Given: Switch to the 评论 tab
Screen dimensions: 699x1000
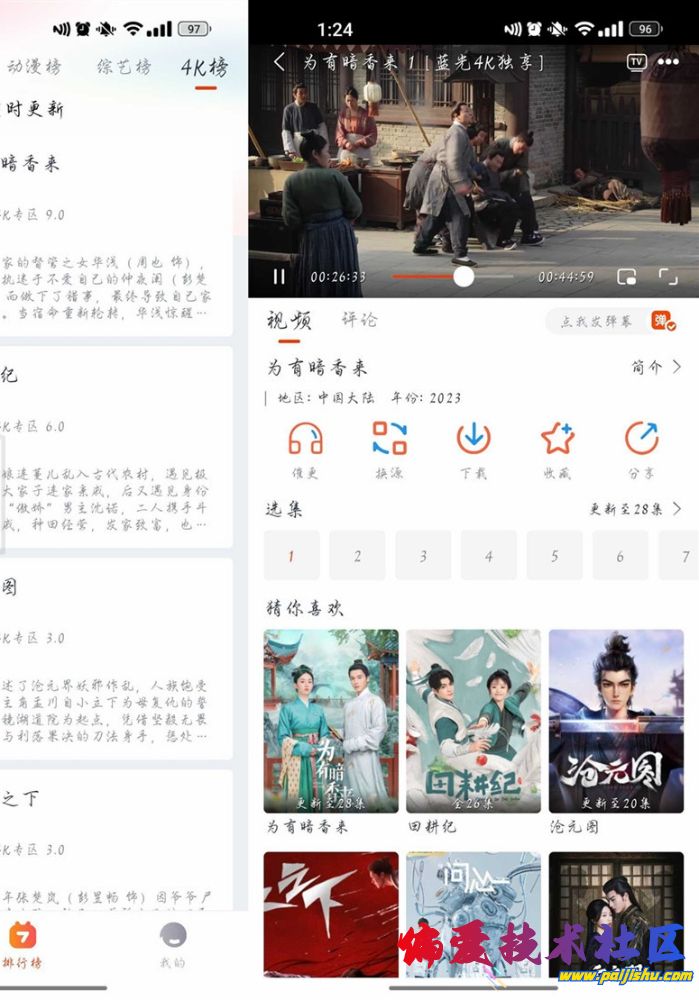Looking at the screenshot, I should 359,320.
